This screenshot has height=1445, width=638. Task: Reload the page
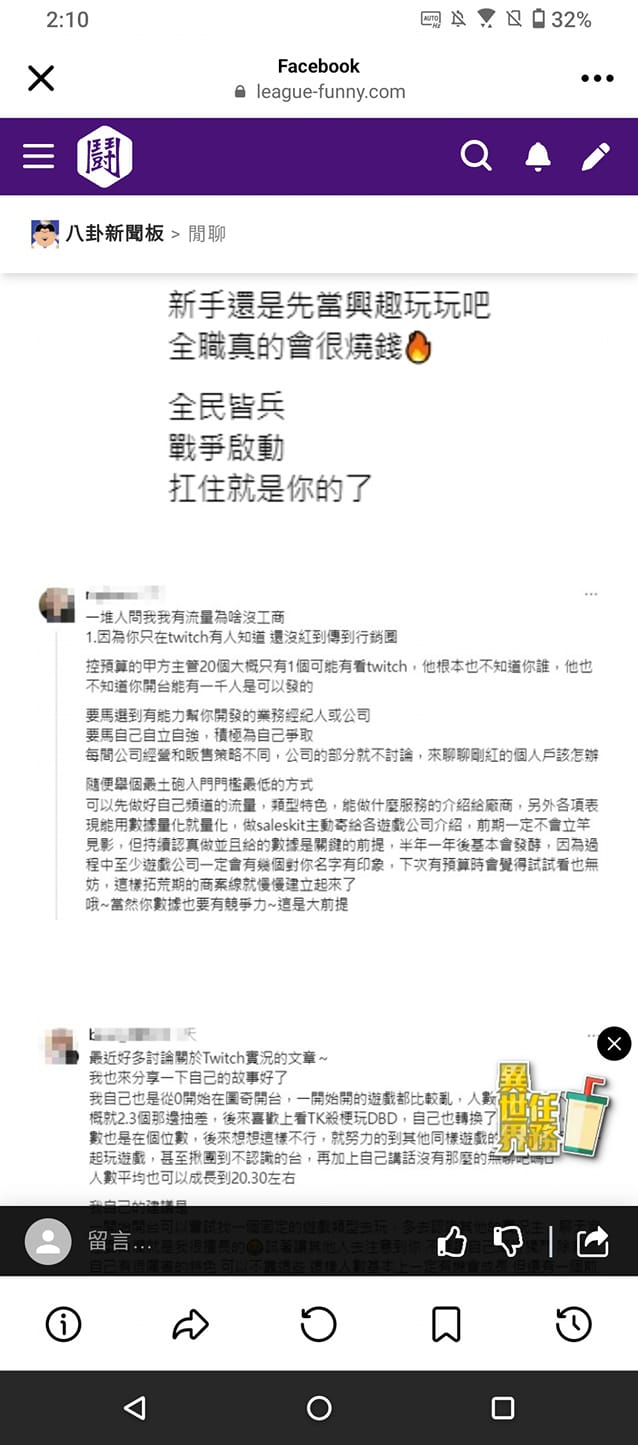(318, 1325)
